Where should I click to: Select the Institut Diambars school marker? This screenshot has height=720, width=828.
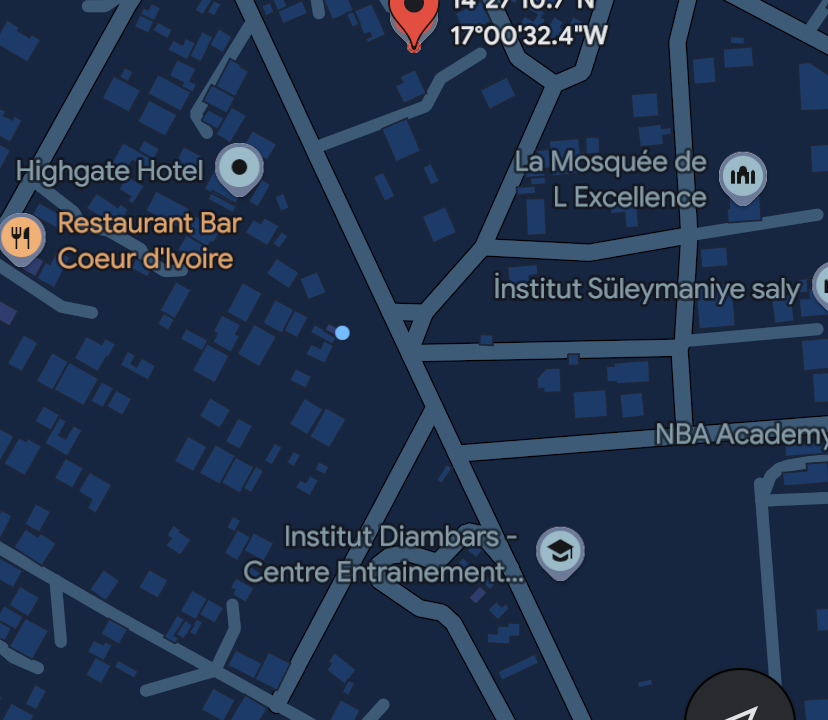[560, 550]
